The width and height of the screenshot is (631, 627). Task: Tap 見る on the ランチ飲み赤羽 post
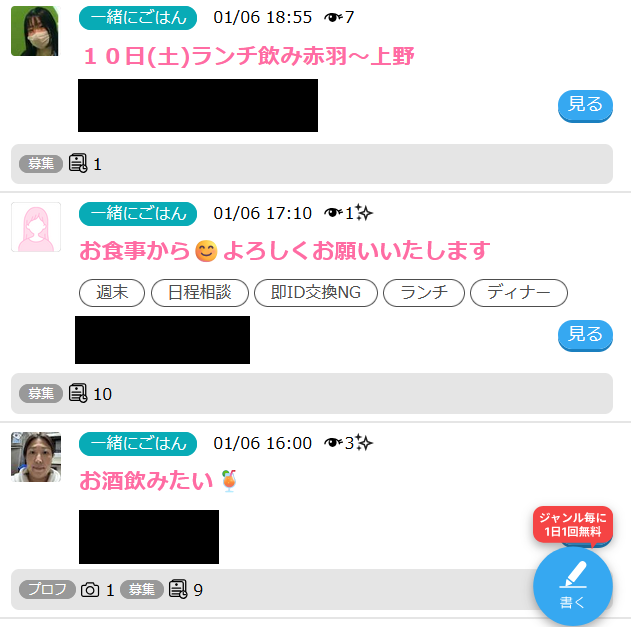[585, 105]
